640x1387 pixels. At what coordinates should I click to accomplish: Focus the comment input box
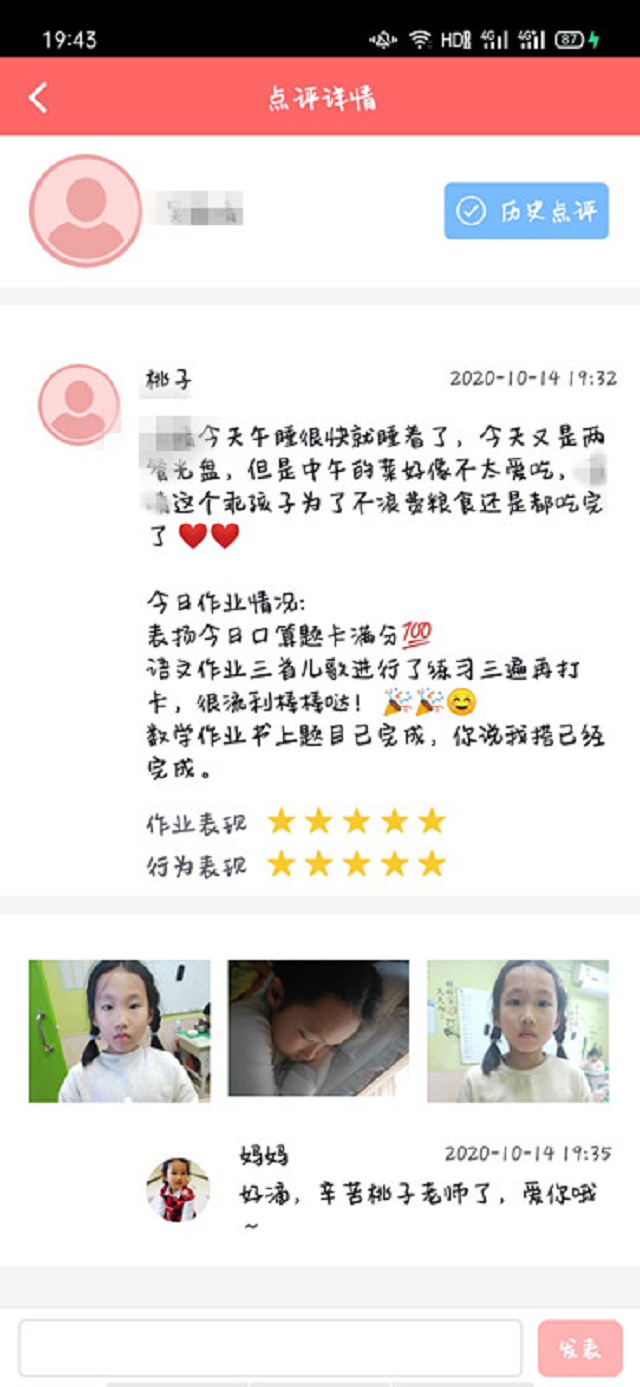tap(270, 1348)
